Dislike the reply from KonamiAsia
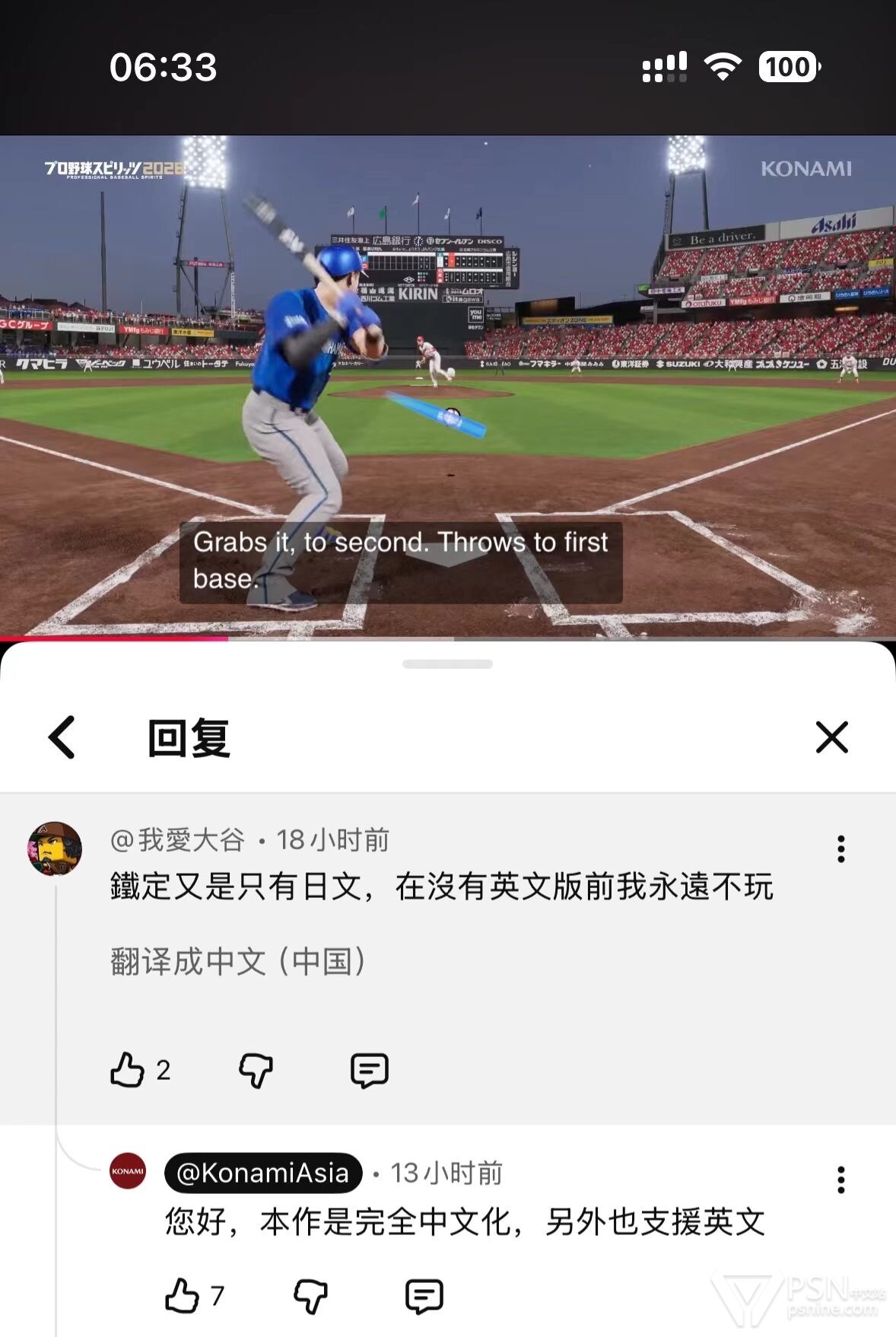 point(310,1295)
